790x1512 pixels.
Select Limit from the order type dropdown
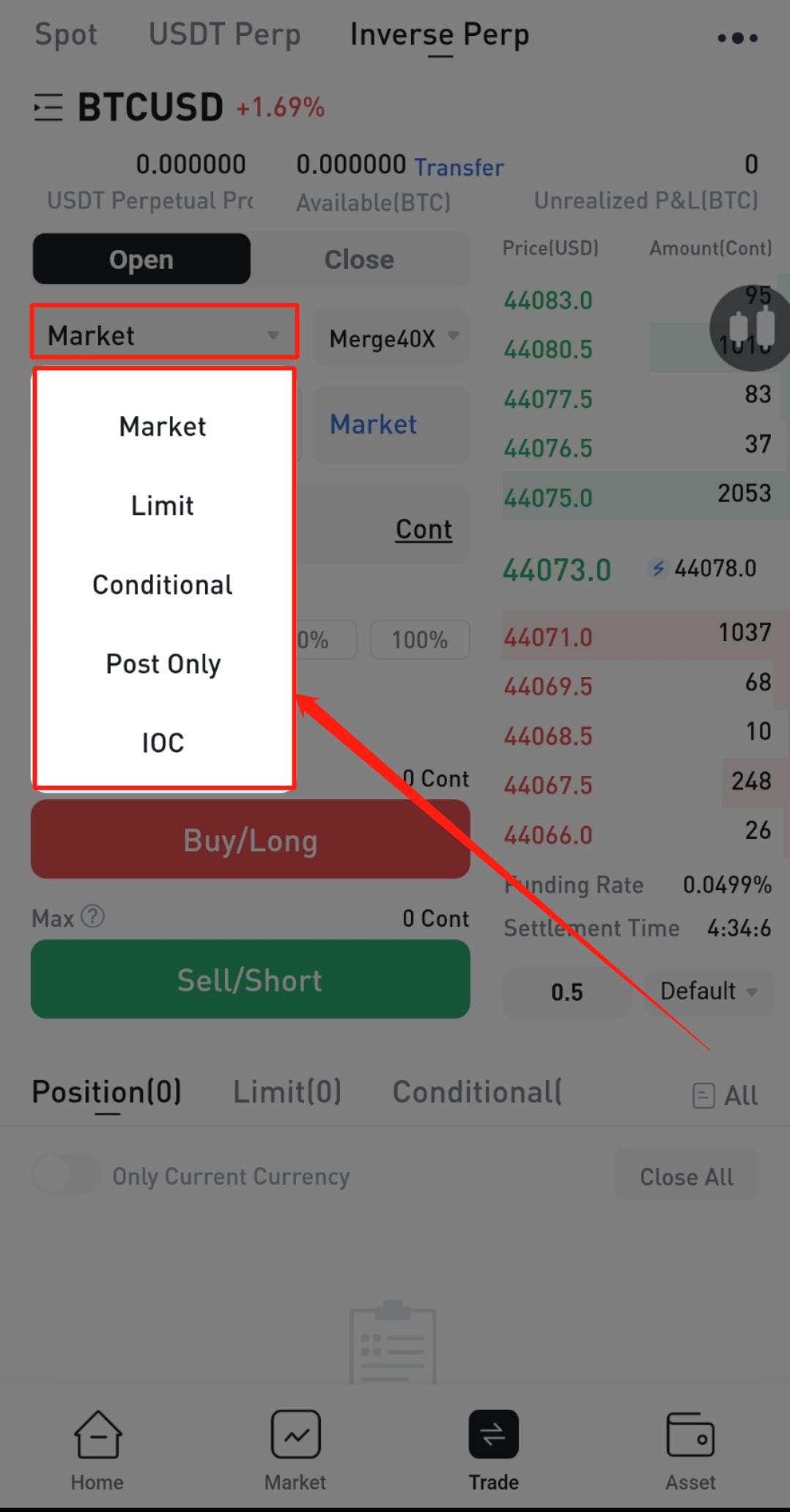162,505
